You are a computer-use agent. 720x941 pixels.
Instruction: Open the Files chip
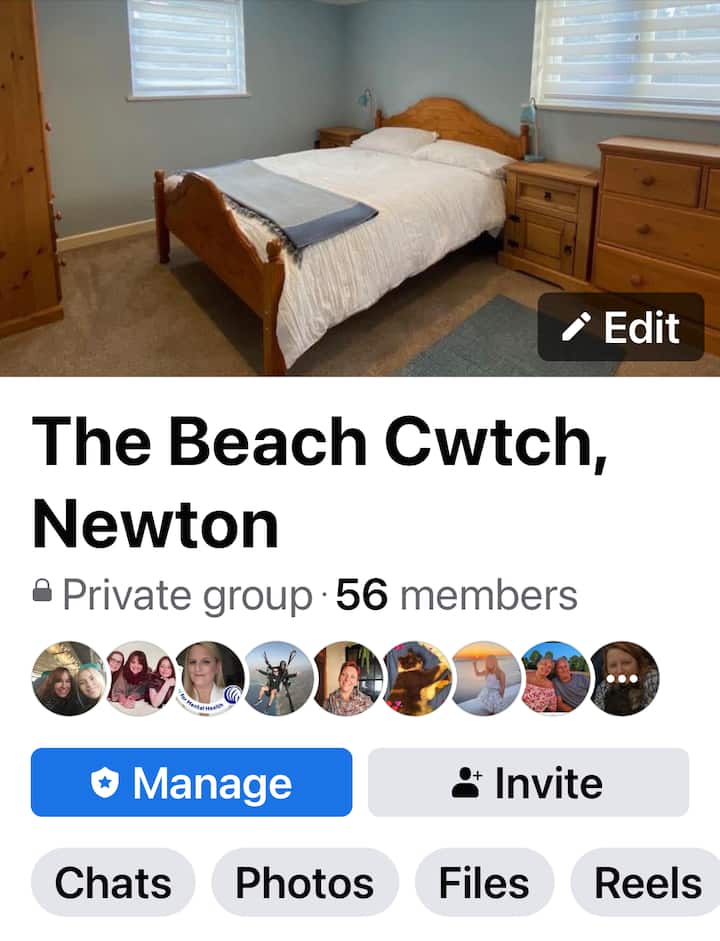484,883
